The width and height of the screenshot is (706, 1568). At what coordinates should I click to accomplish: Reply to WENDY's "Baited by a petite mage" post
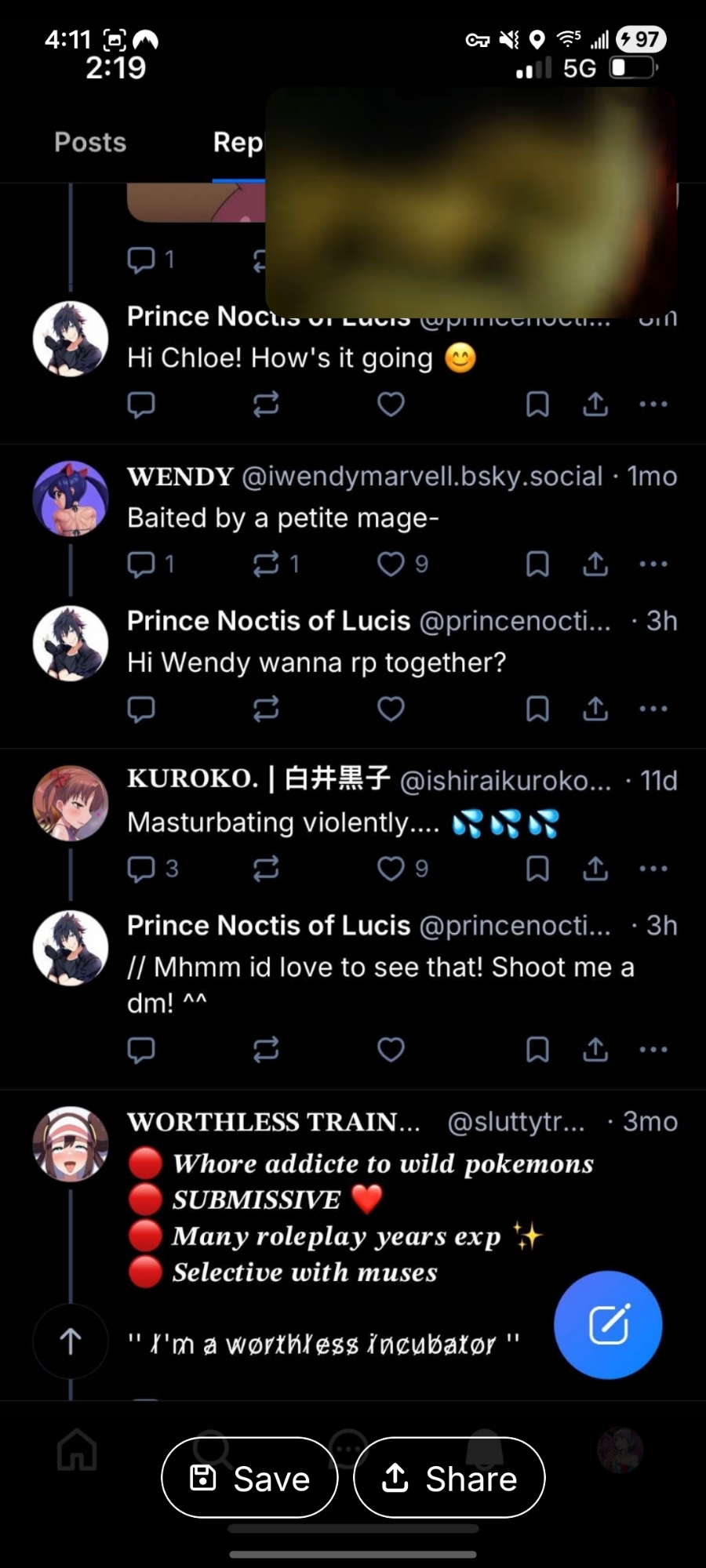pos(141,564)
